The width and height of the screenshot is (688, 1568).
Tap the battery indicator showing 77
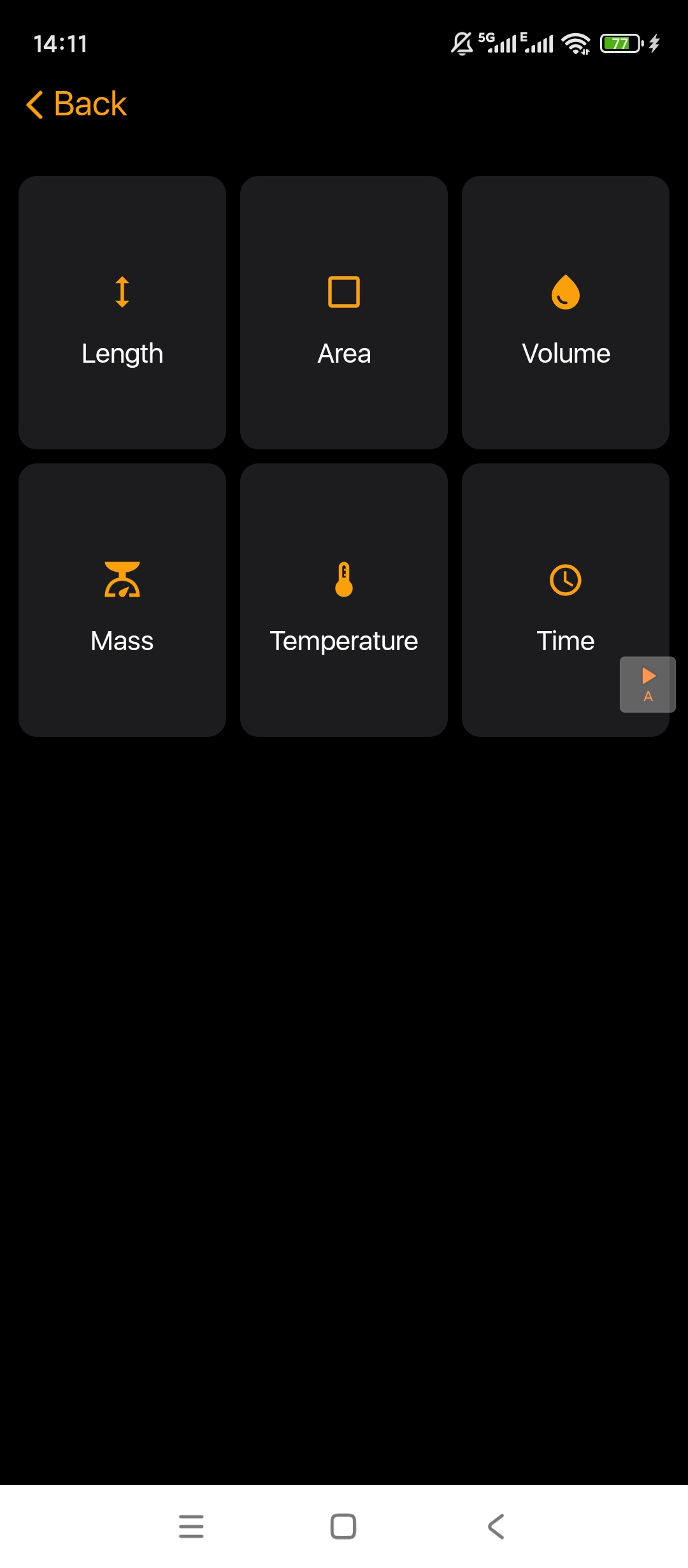coord(621,43)
